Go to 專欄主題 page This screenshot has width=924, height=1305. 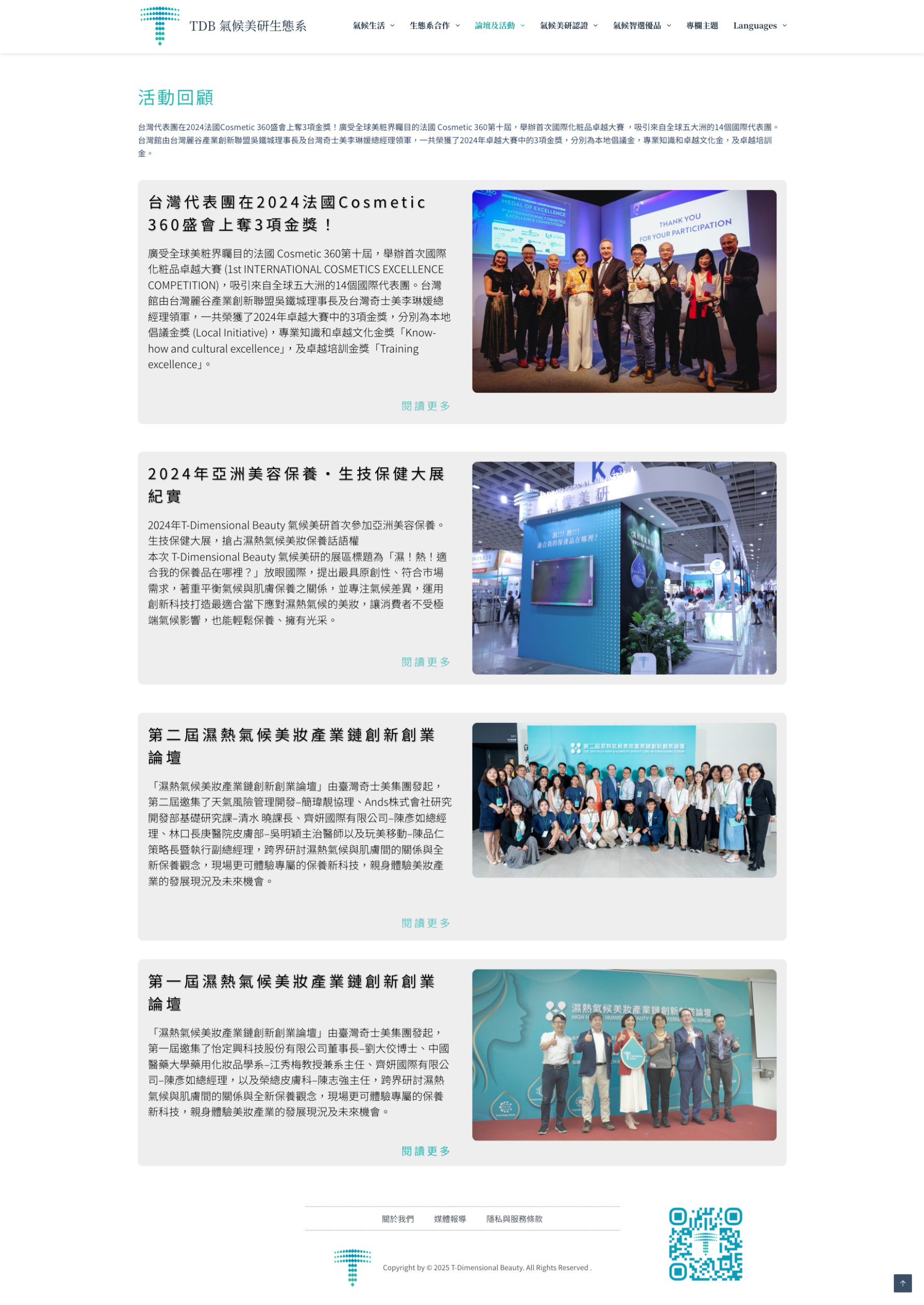point(702,25)
